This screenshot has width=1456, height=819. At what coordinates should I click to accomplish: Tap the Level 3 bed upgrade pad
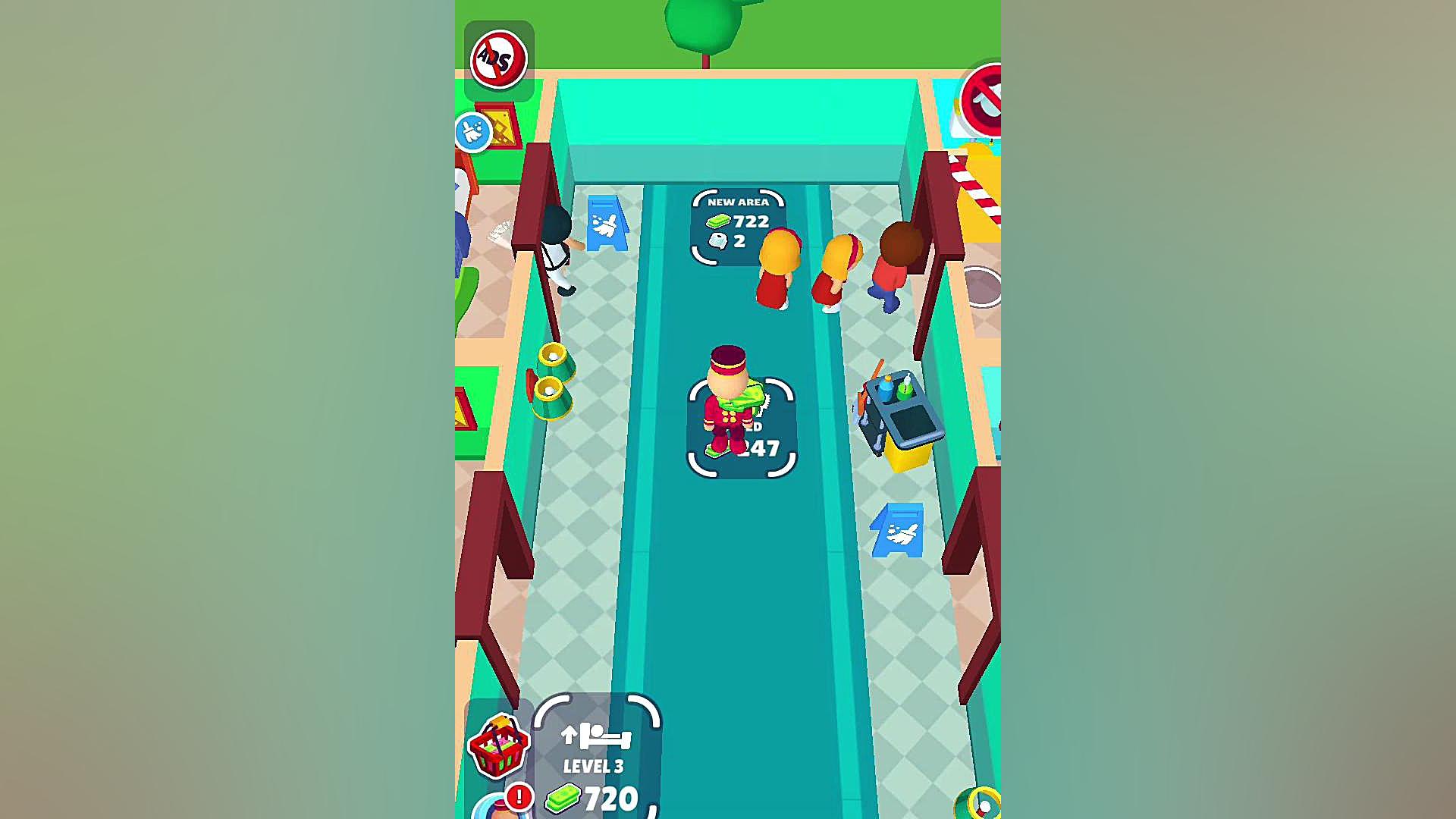pos(596,758)
